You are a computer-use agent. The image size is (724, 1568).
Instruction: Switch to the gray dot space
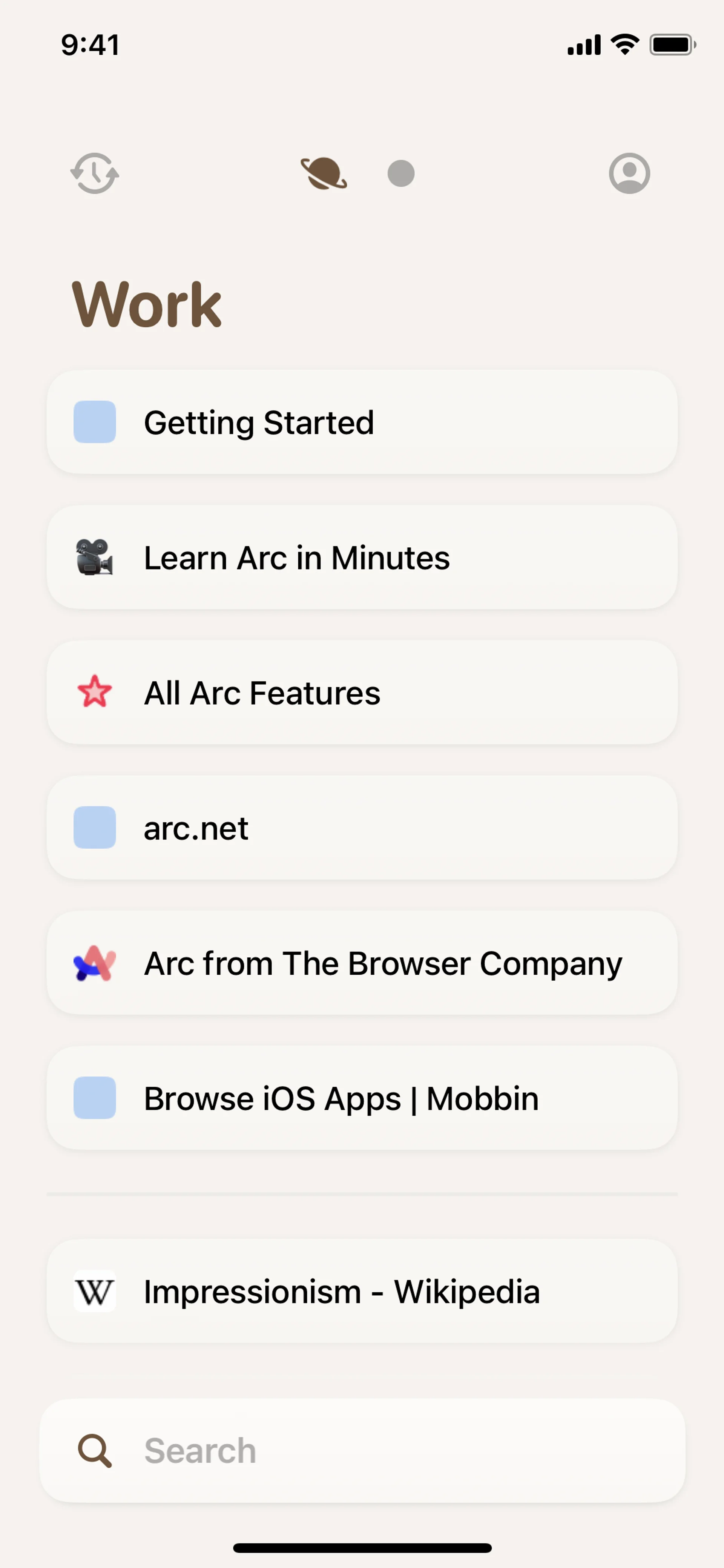pyautogui.click(x=401, y=174)
